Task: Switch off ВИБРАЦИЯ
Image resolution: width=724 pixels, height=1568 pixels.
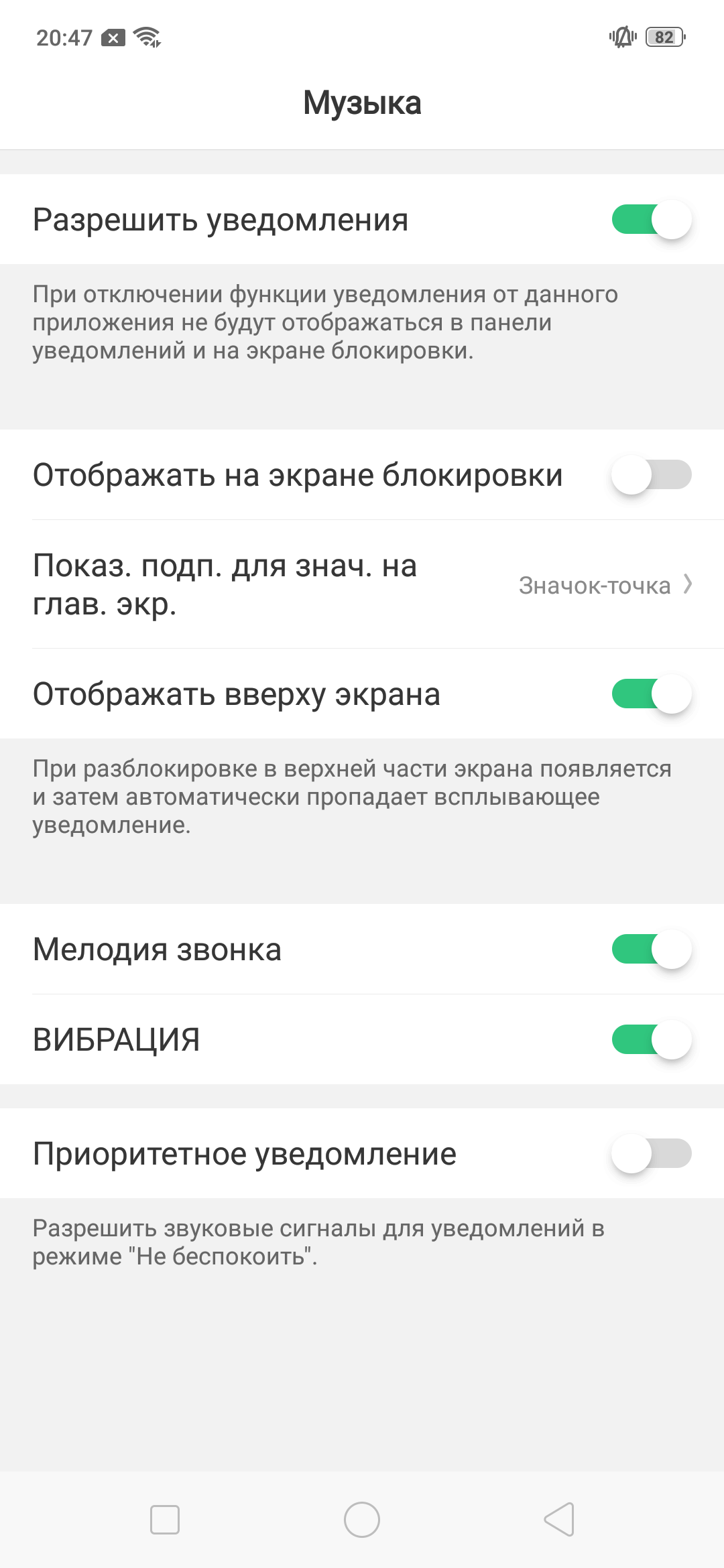Action: point(651,1040)
